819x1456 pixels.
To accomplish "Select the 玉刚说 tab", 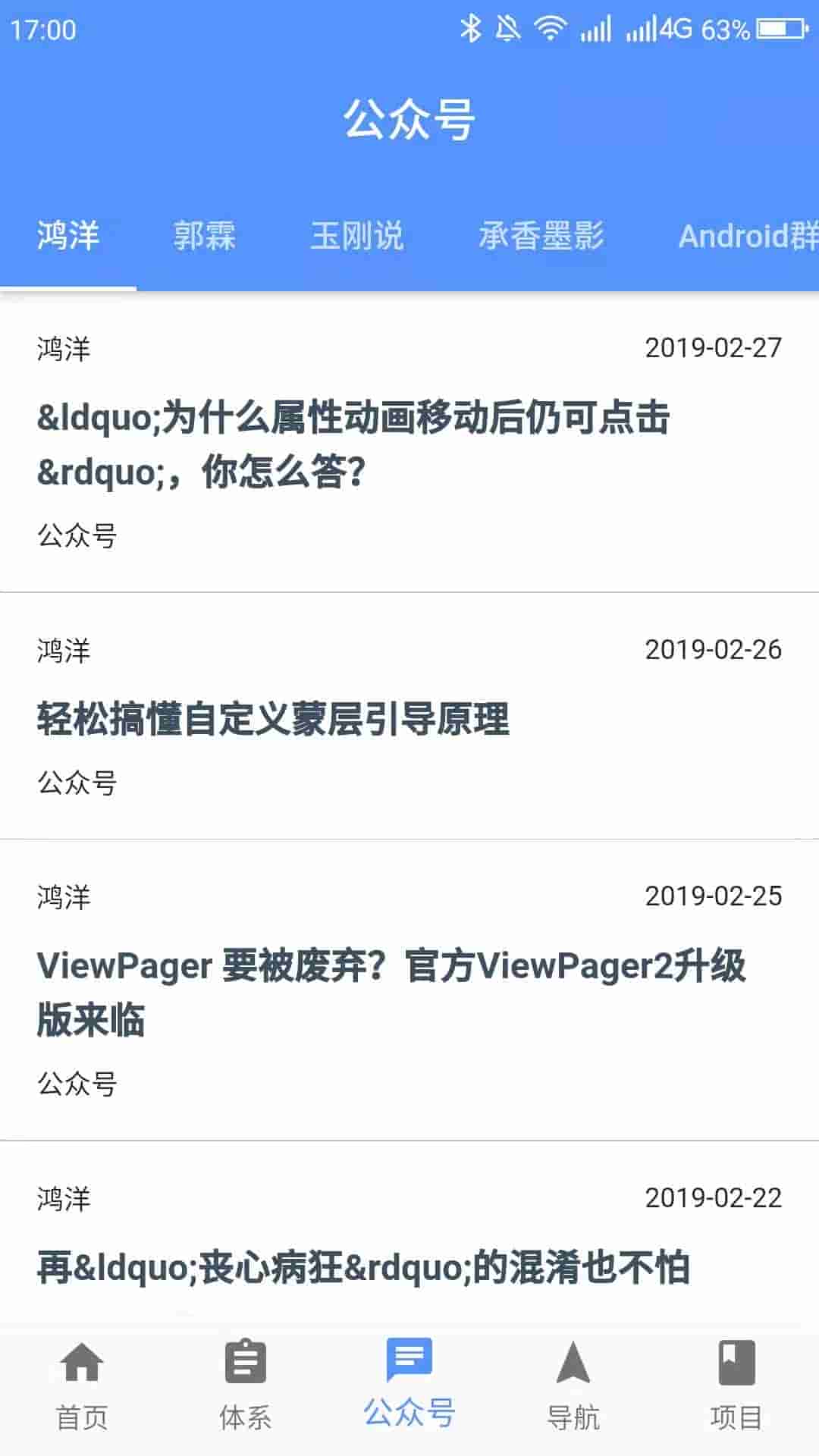I will [x=356, y=236].
